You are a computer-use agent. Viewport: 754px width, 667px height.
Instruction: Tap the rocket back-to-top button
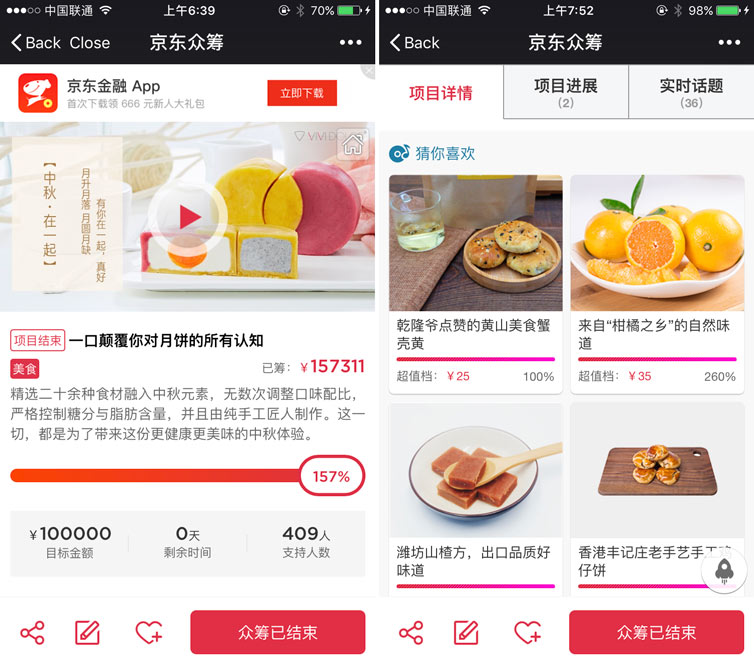[x=725, y=571]
